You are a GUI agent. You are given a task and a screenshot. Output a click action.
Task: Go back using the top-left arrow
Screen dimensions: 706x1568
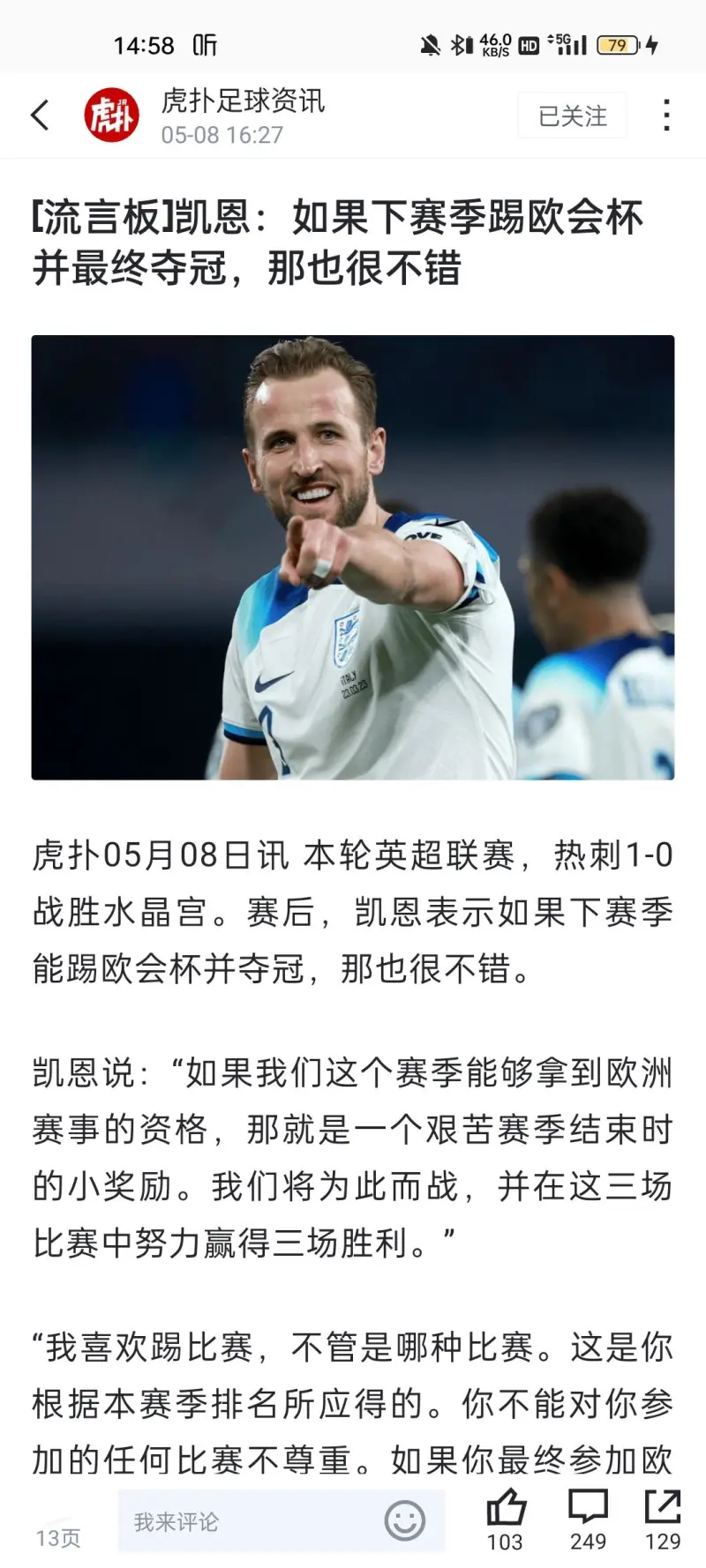click(x=40, y=116)
